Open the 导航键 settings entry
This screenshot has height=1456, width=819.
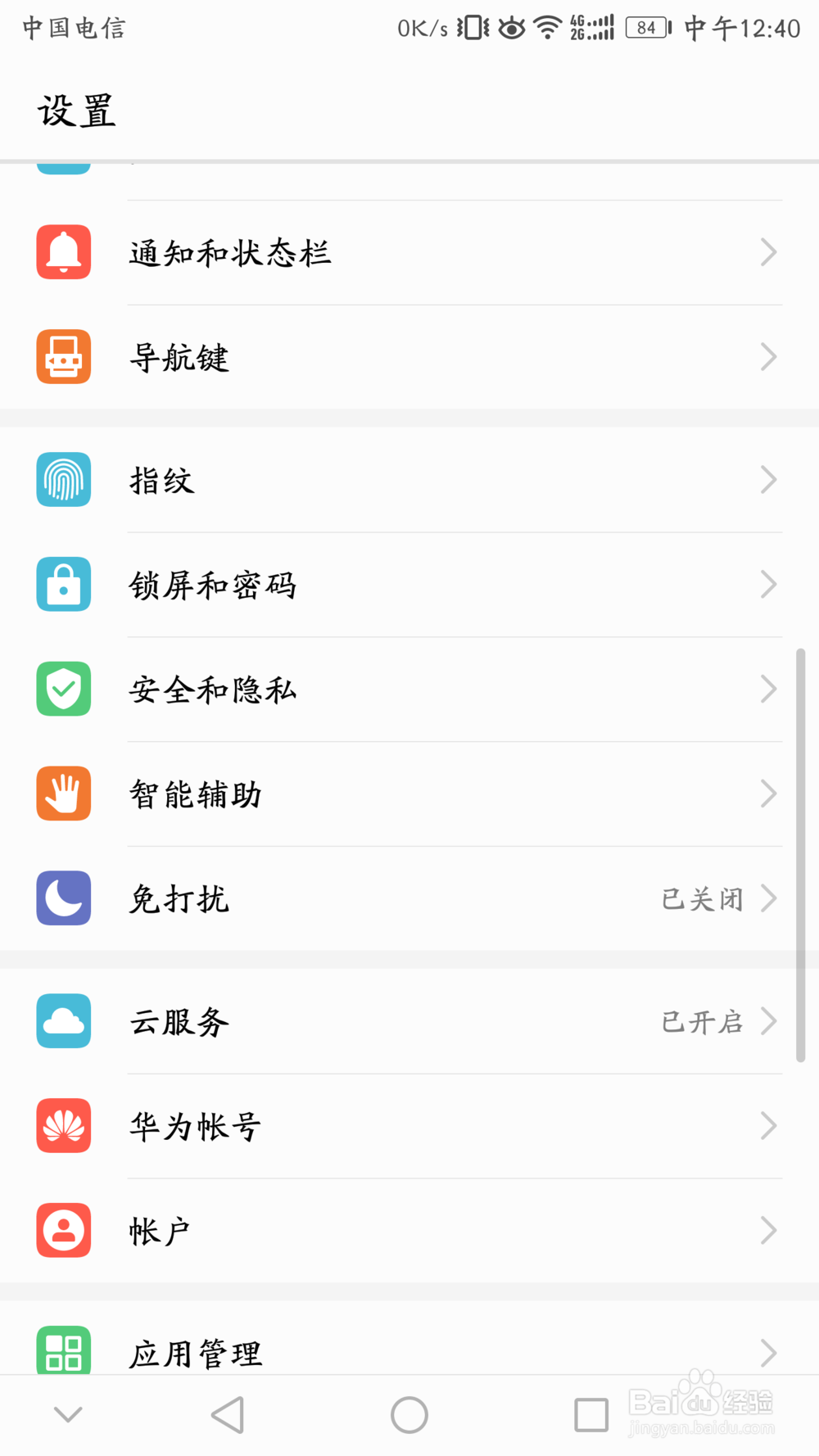pyautogui.click(x=409, y=357)
